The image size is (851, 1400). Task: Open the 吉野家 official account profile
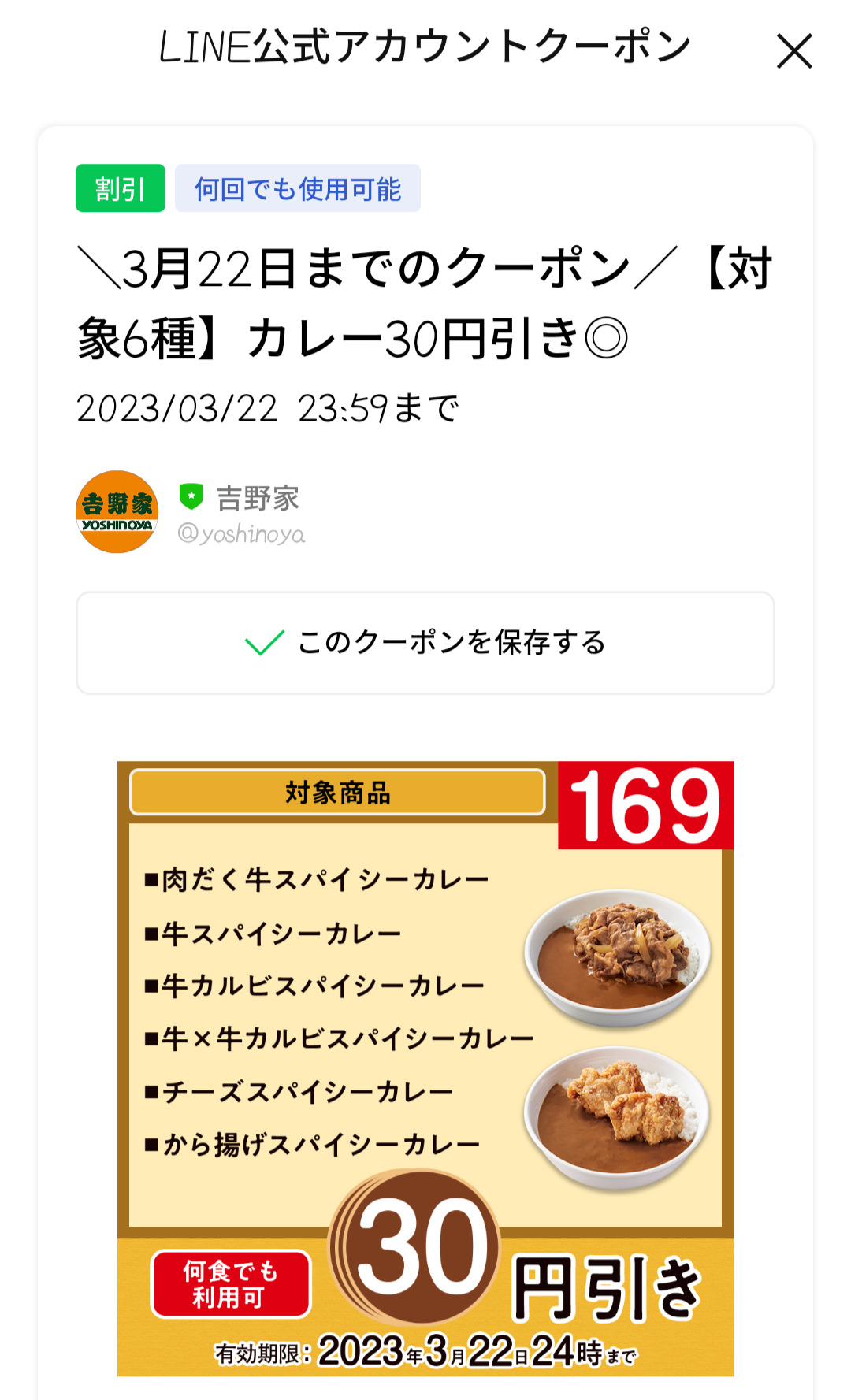coord(117,512)
